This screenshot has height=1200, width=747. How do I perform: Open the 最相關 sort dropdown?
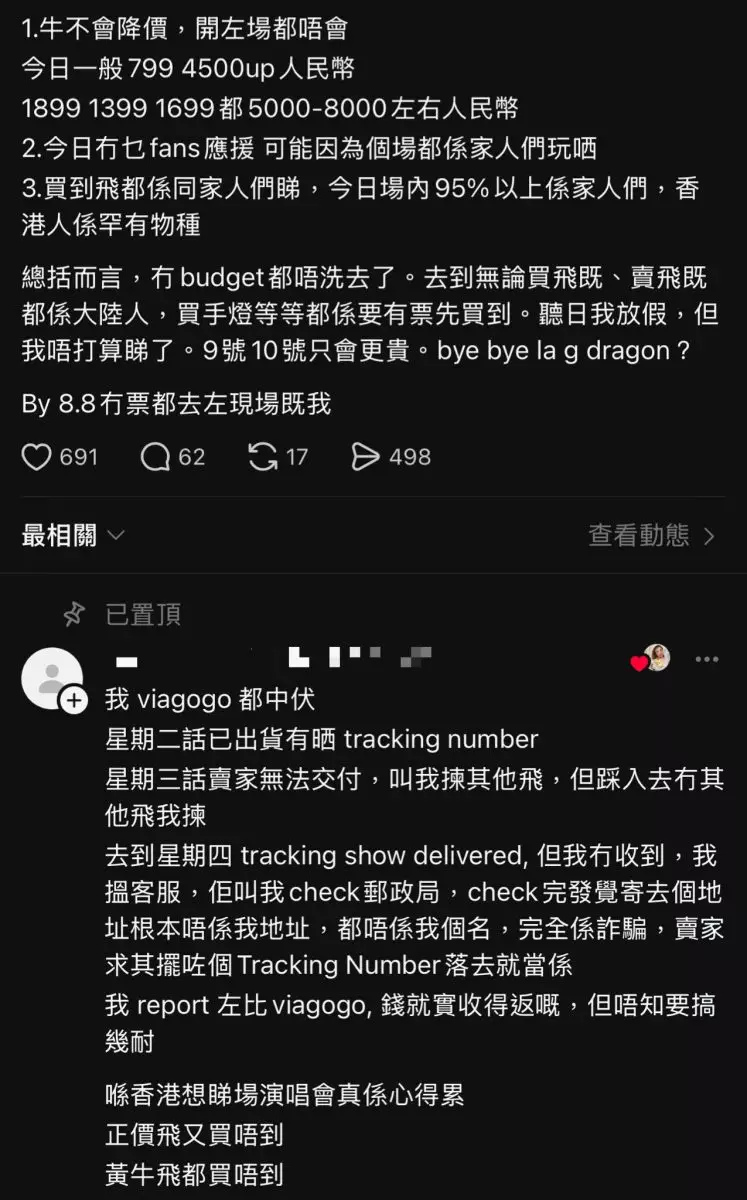click(73, 536)
